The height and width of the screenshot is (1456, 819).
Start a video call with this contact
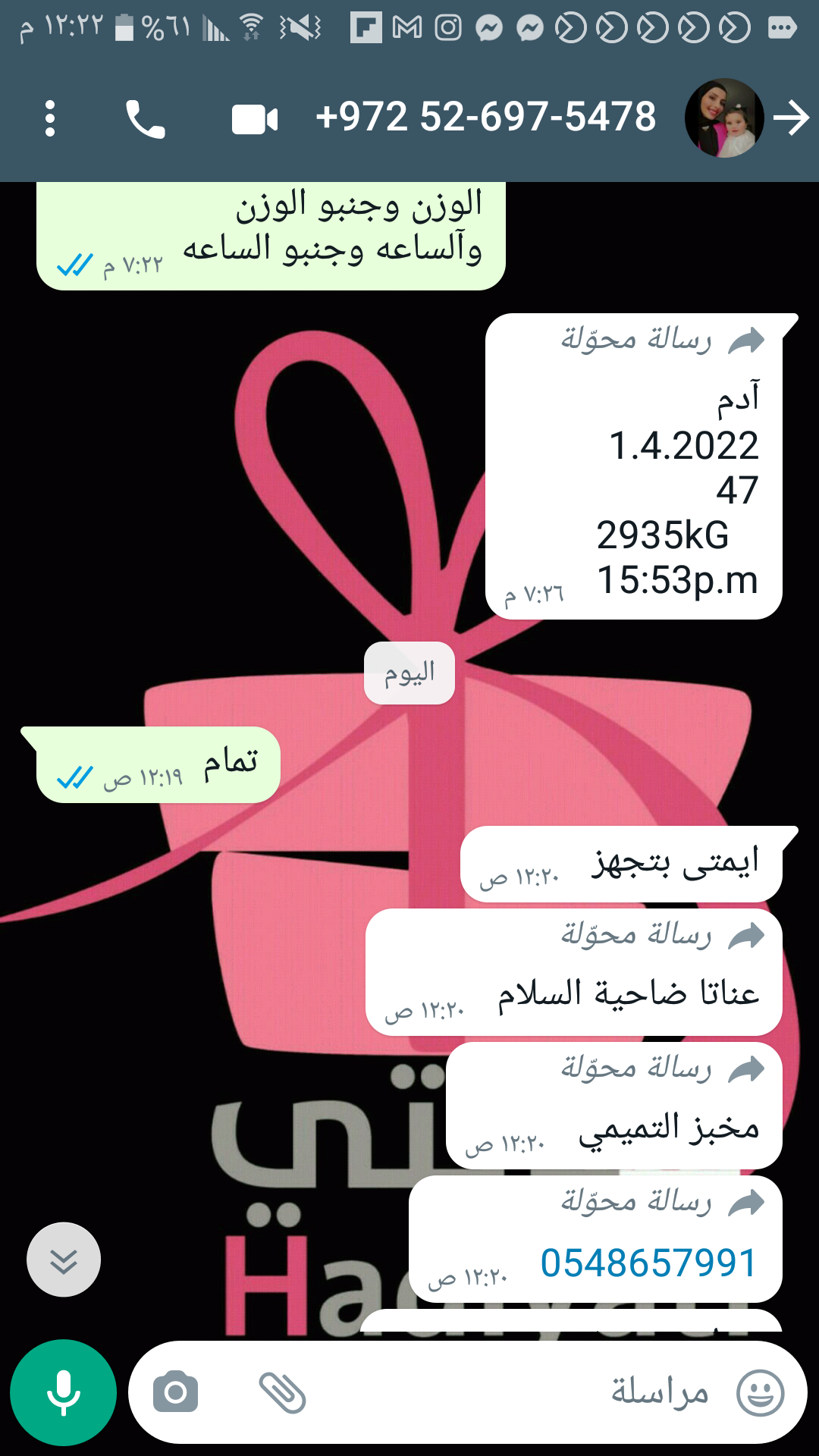254,119
